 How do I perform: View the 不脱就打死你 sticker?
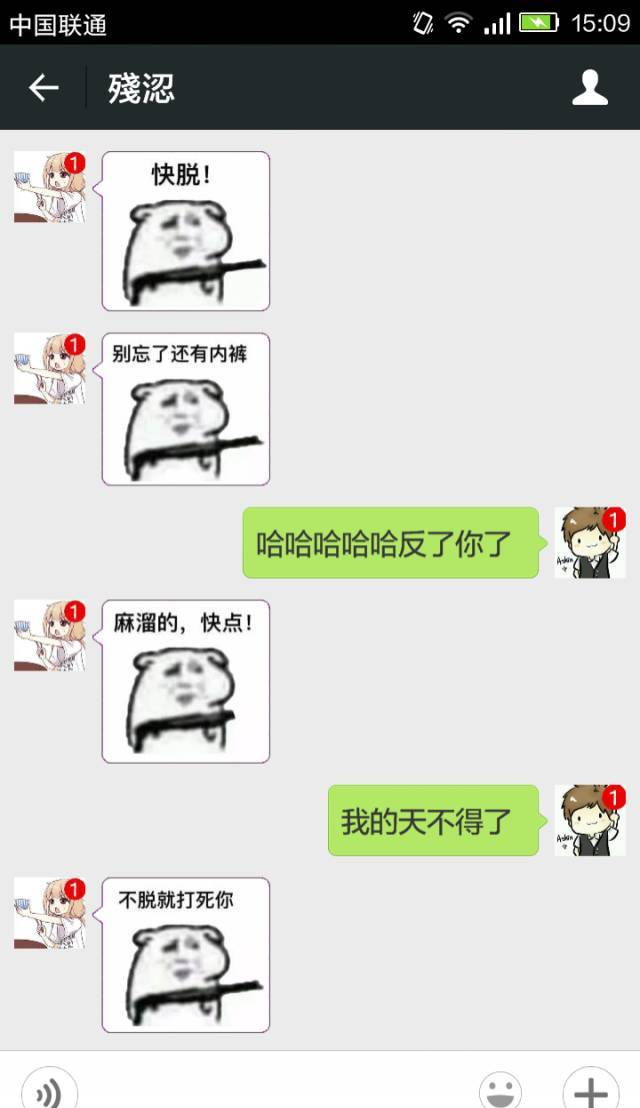(x=186, y=955)
